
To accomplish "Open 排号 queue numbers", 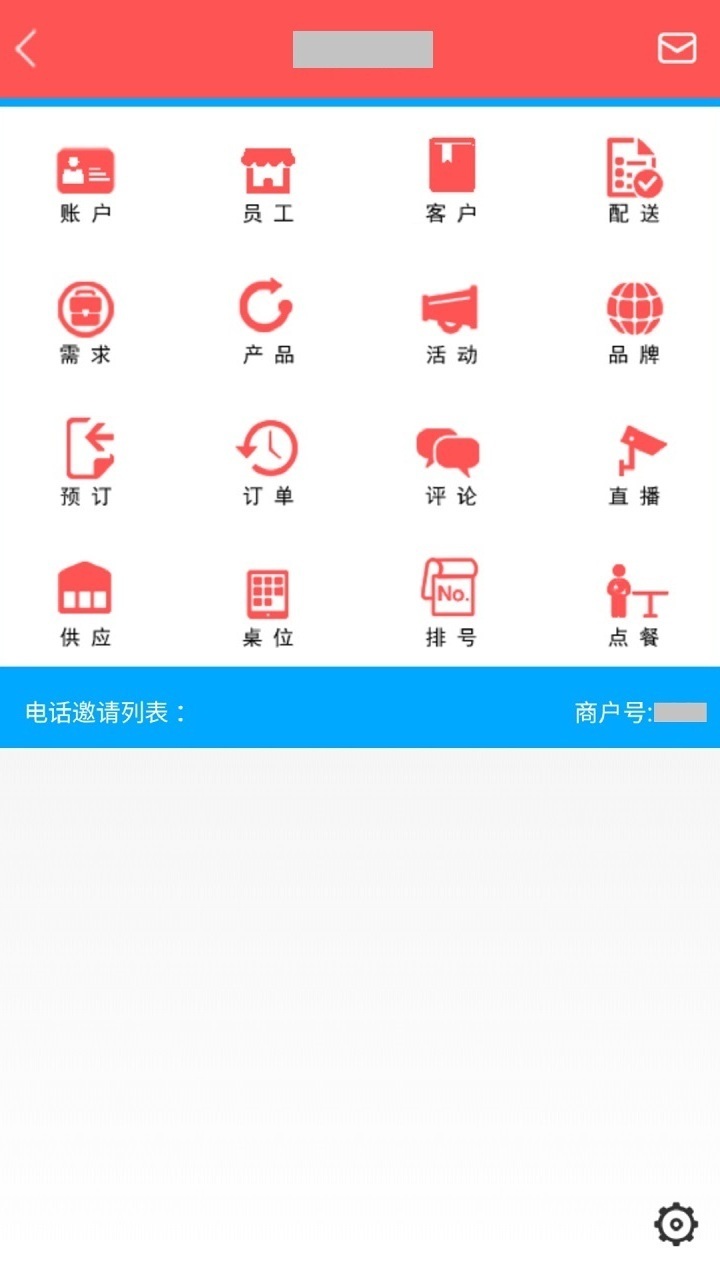I will point(452,605).
